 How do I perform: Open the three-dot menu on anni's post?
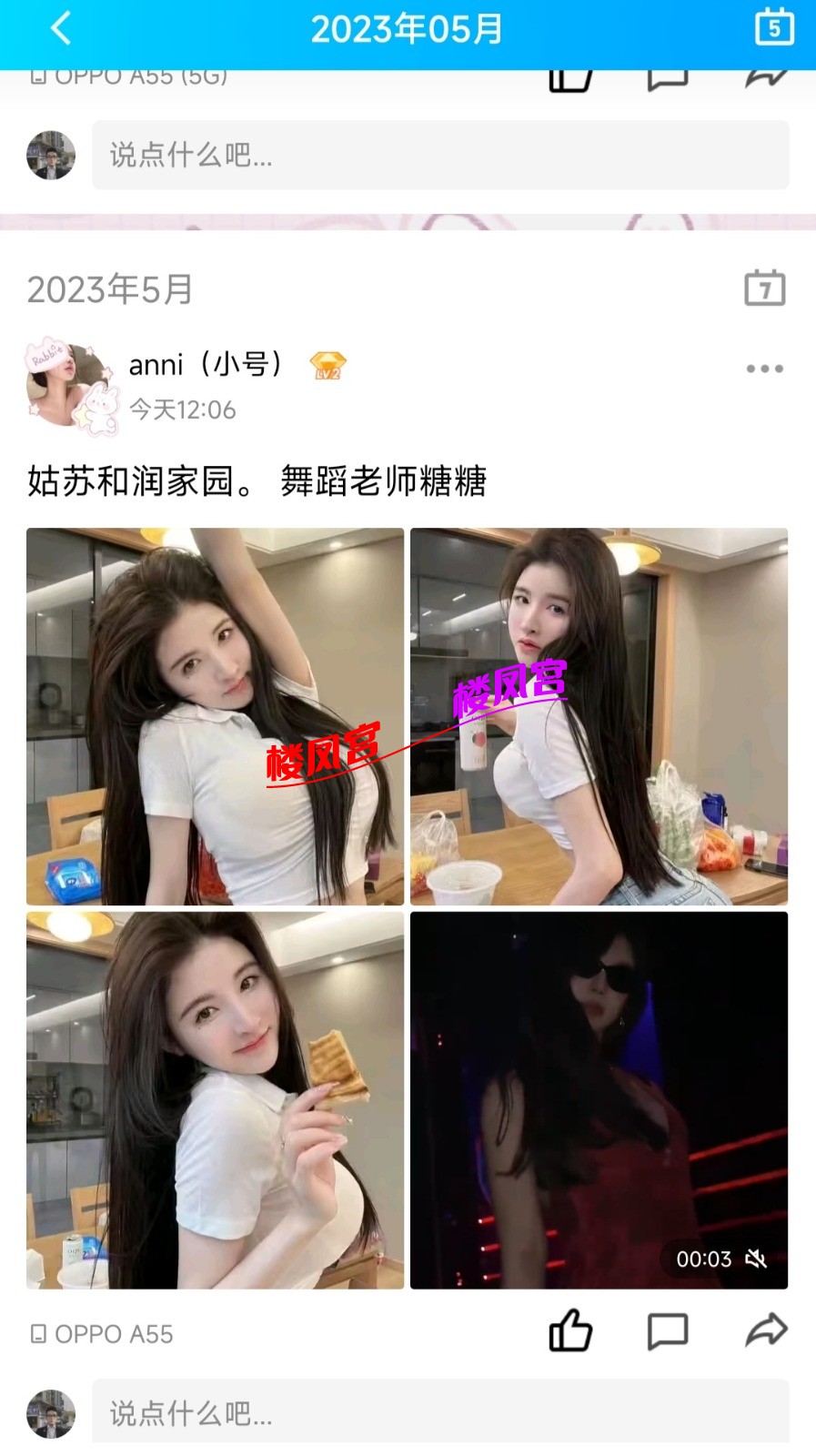764,369
